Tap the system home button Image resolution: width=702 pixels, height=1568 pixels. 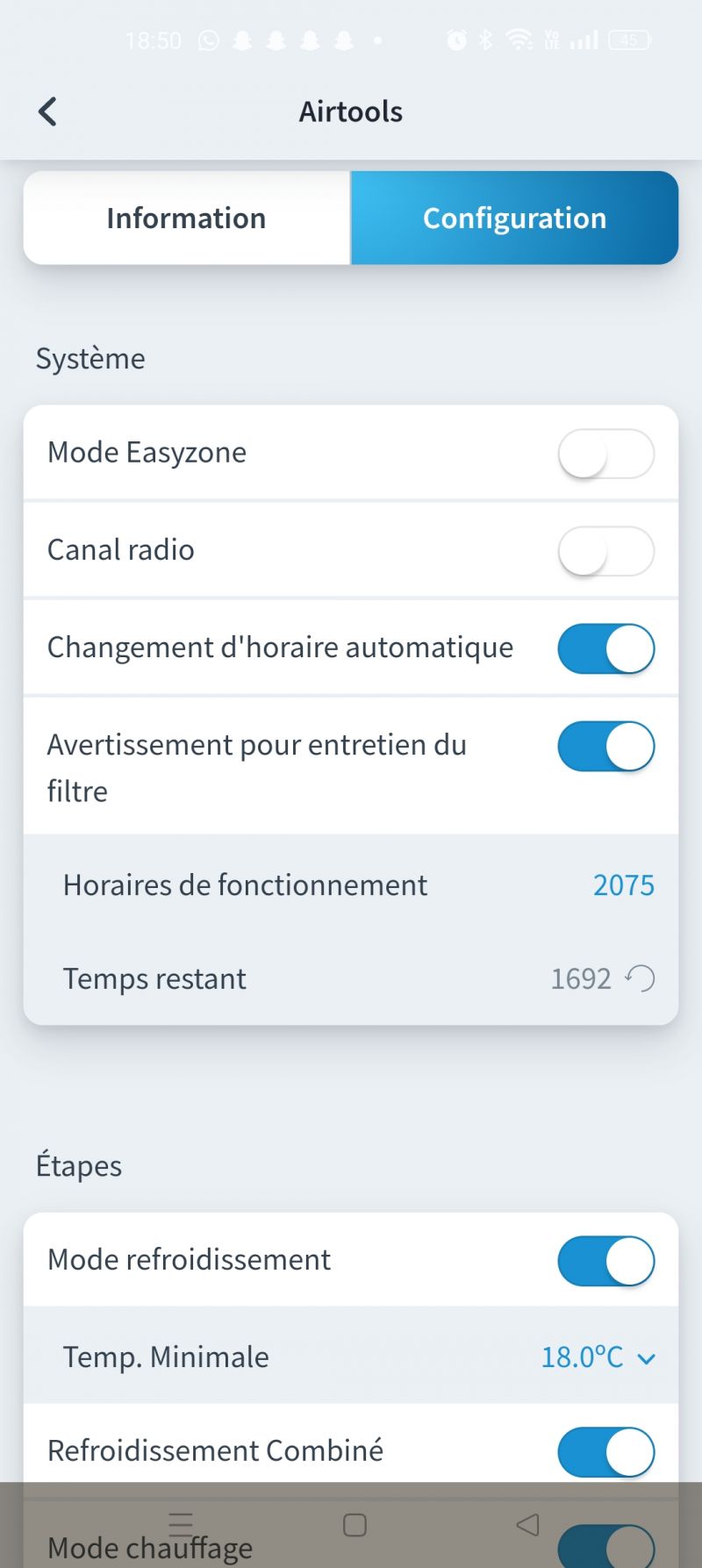pos(355,1525)
